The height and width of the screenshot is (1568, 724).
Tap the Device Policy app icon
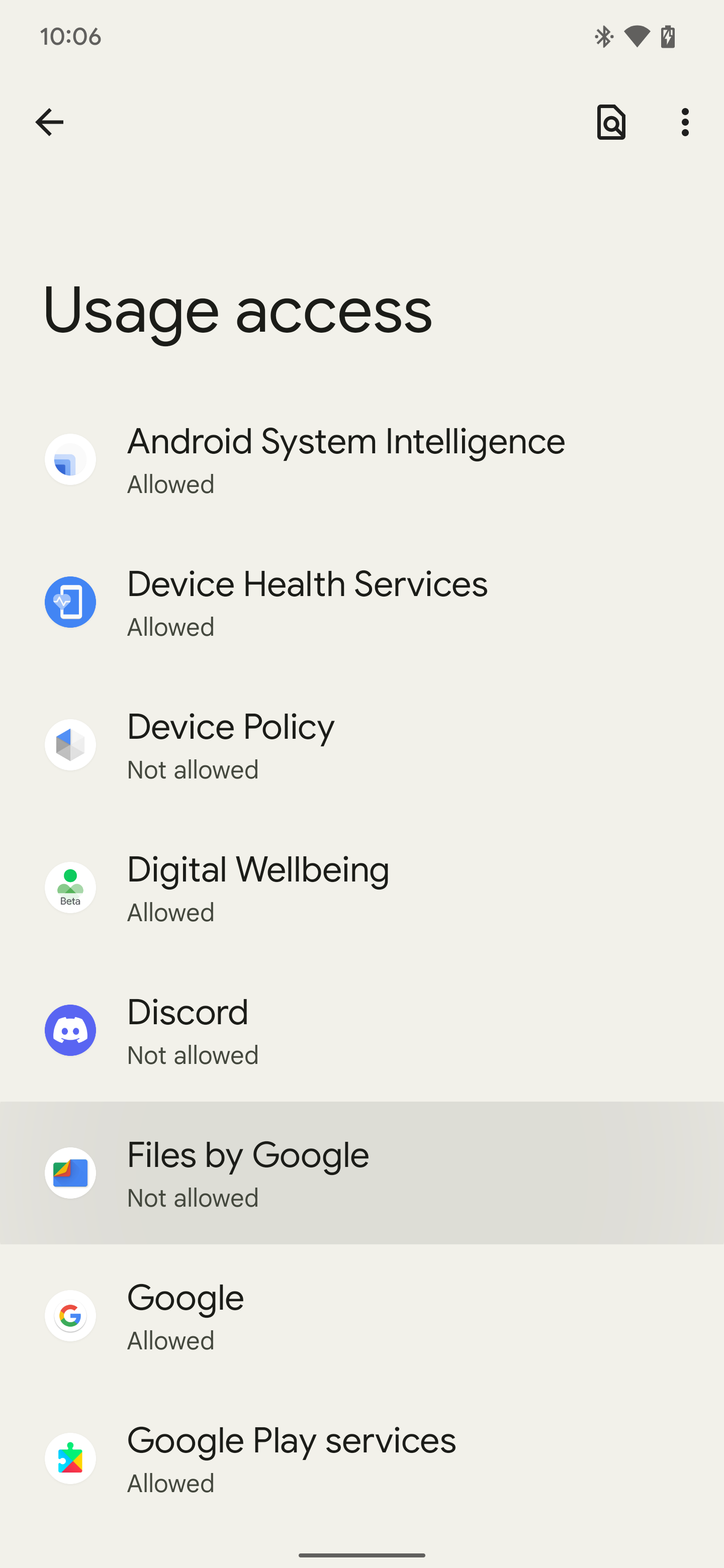[x=70, y=744]
